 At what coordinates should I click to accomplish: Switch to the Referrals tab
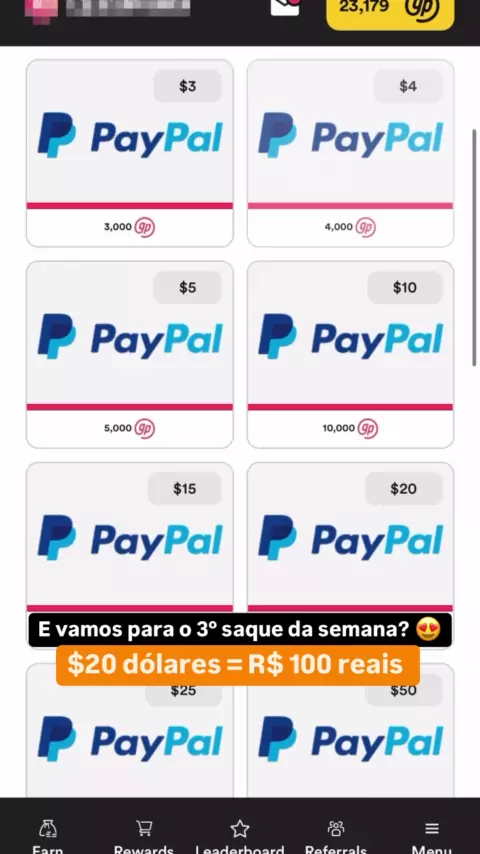336,836
